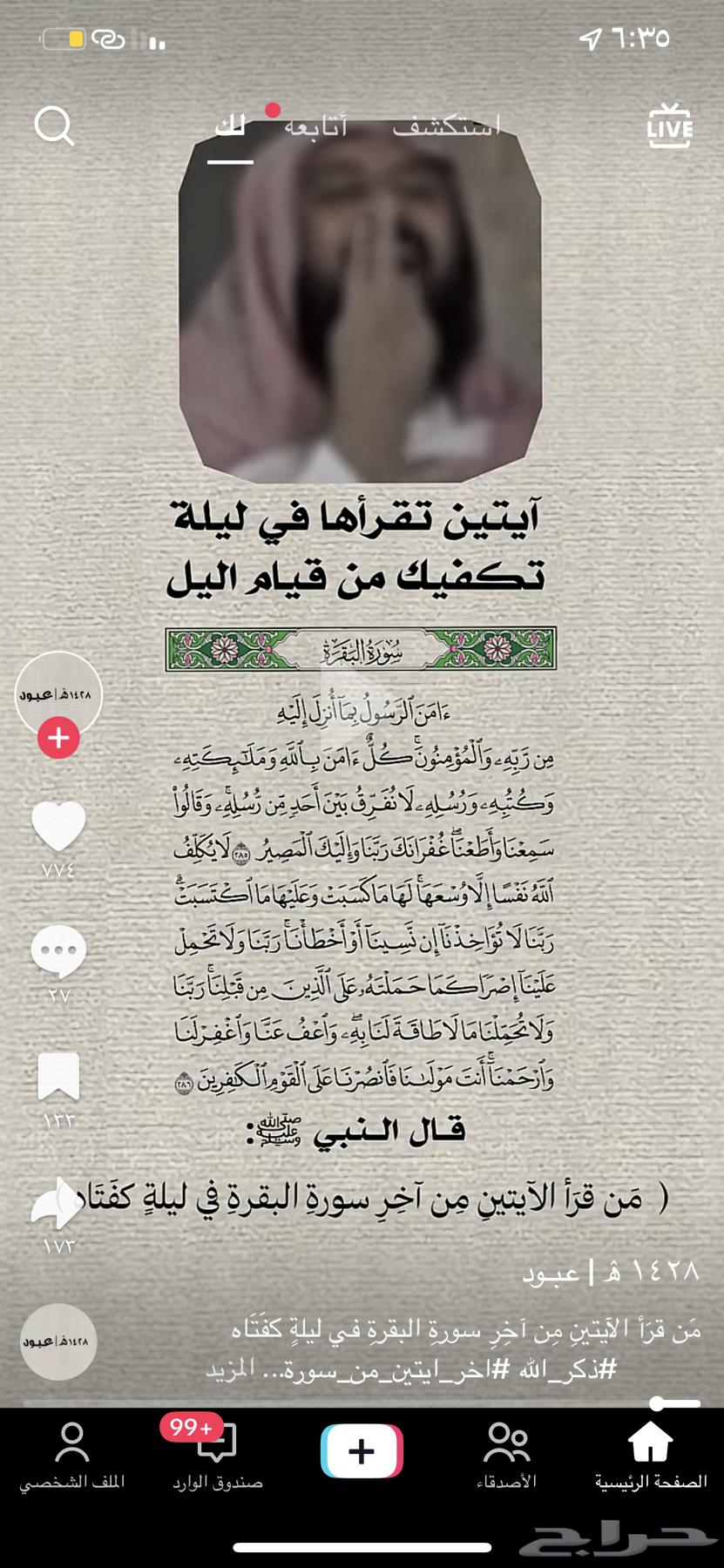Follow the creator with the plus button
Screen dimensions: 724x1568
(58, 737)
